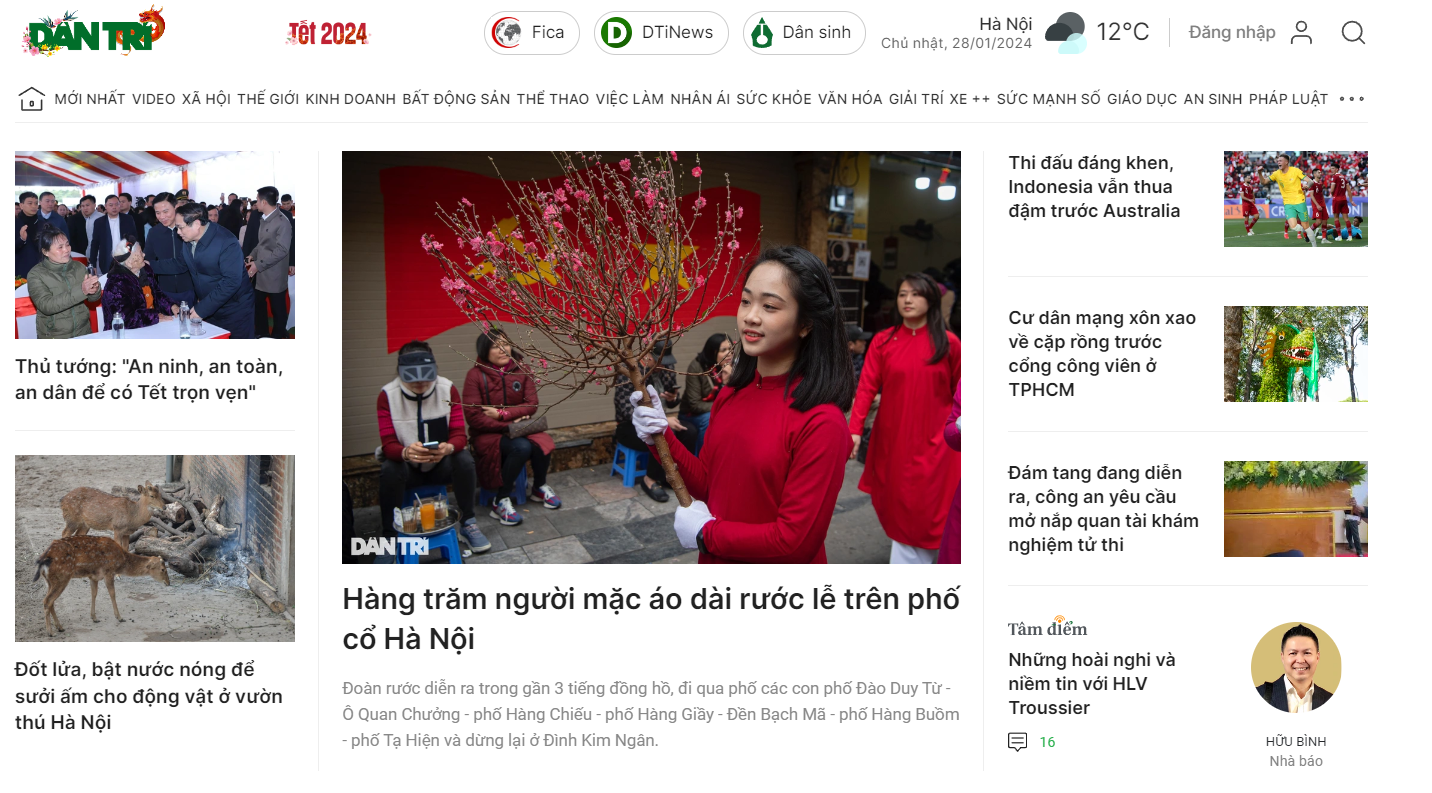
Task: Open article about dragon pair at TPHCM park
Action: point(1101,353)
